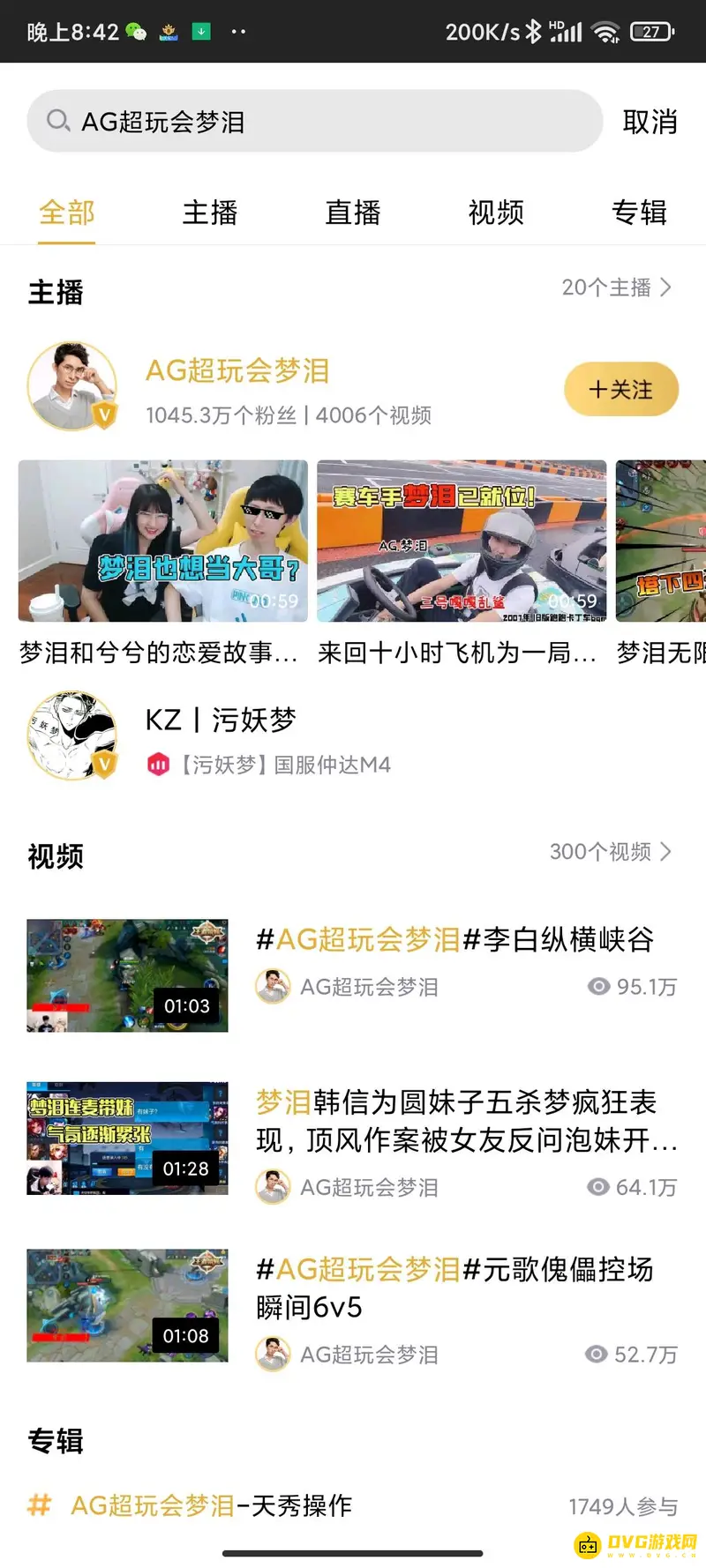The width and height of the screenshot is (706, 1568).
Task: Switch to the 专辑 tab
Action: [640, 213]
